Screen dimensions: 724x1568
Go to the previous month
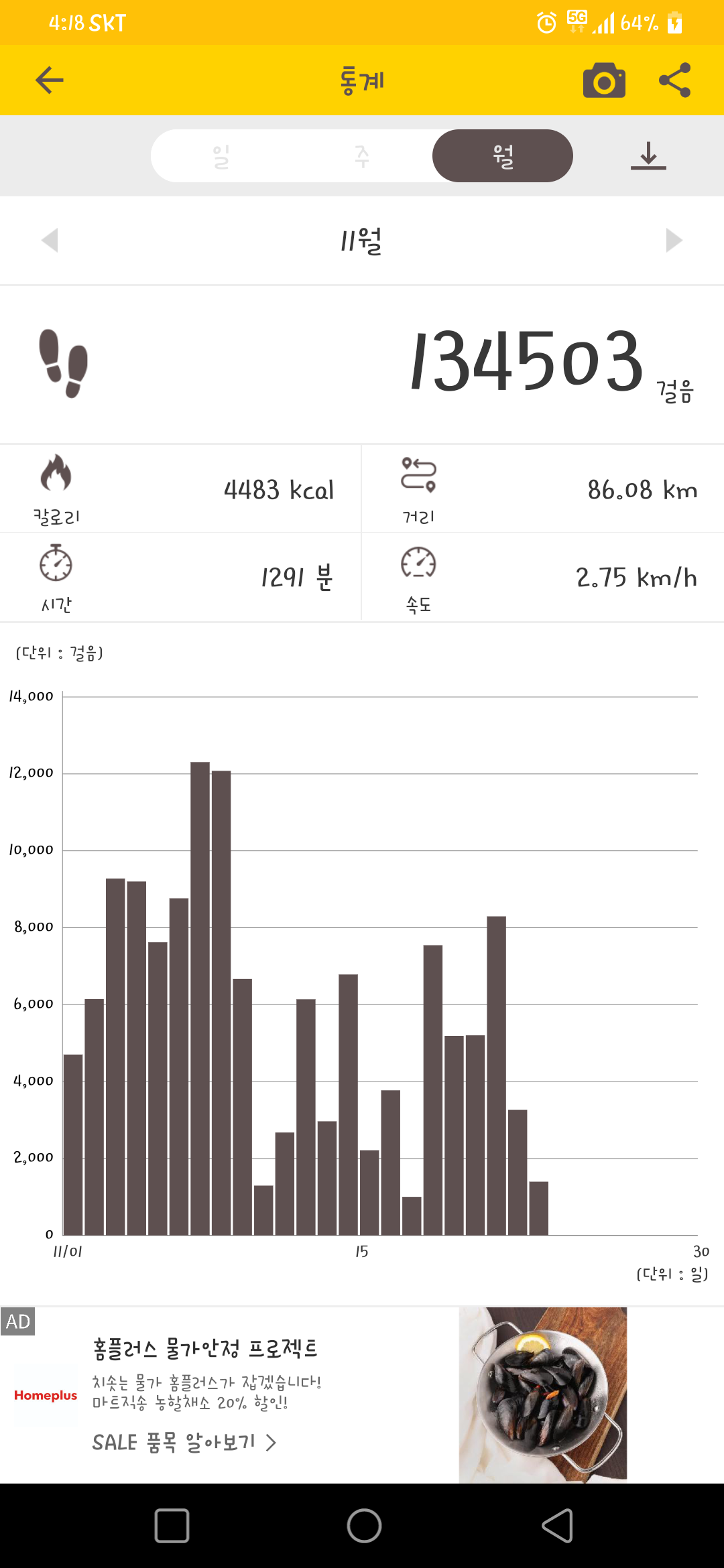(50, 240)
